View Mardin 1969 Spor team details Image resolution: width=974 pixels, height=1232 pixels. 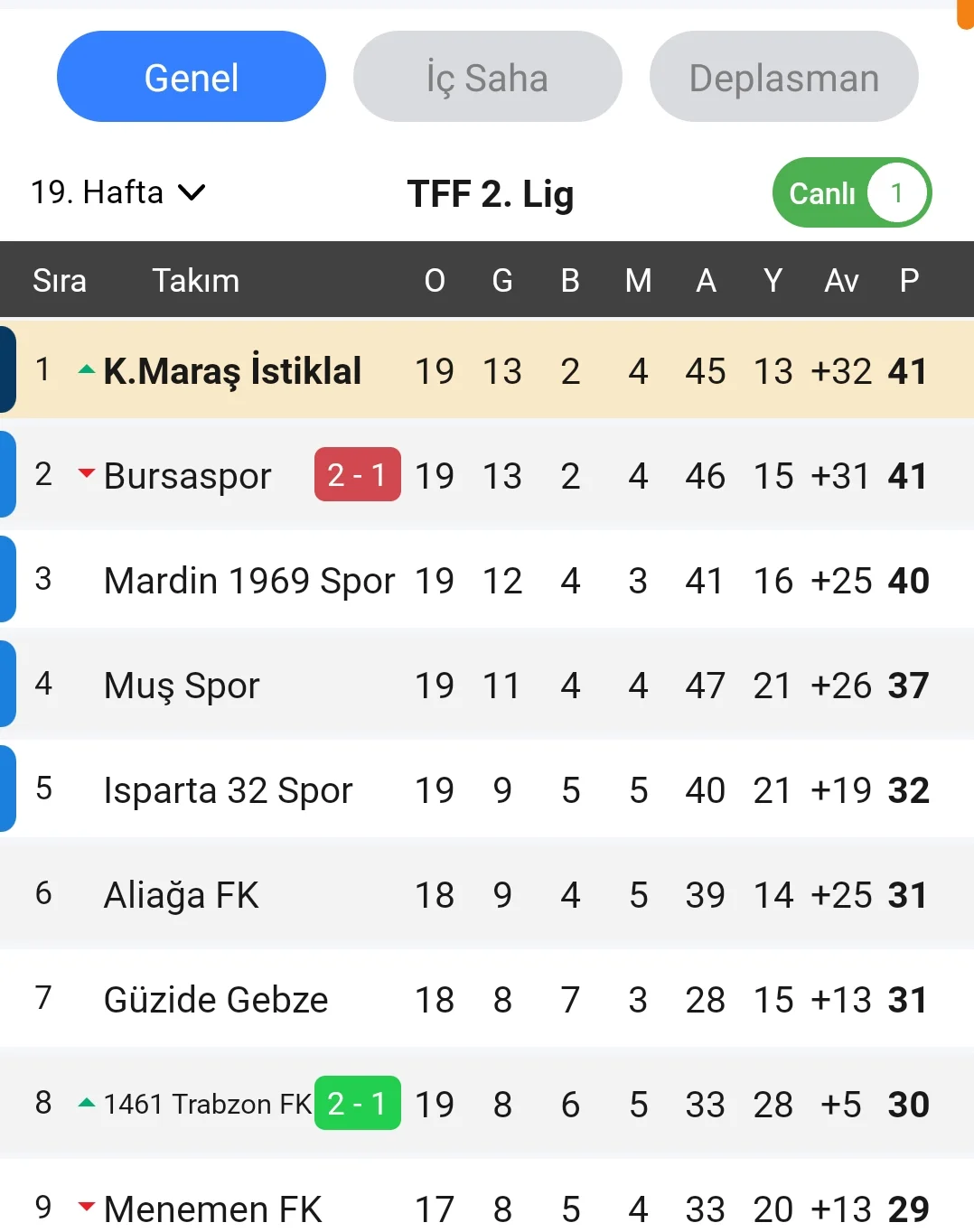click(249, 581)
